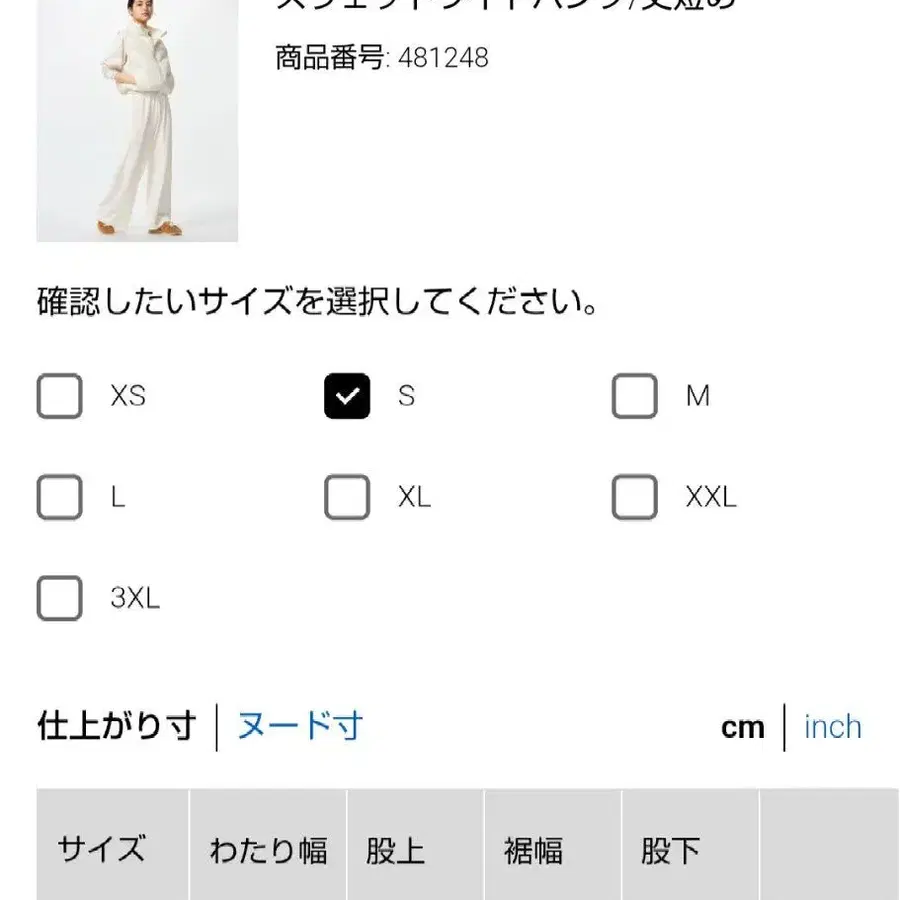Uncheck the S size checkbox
Screen dimensions: 900x900
(x=347, y=396)
